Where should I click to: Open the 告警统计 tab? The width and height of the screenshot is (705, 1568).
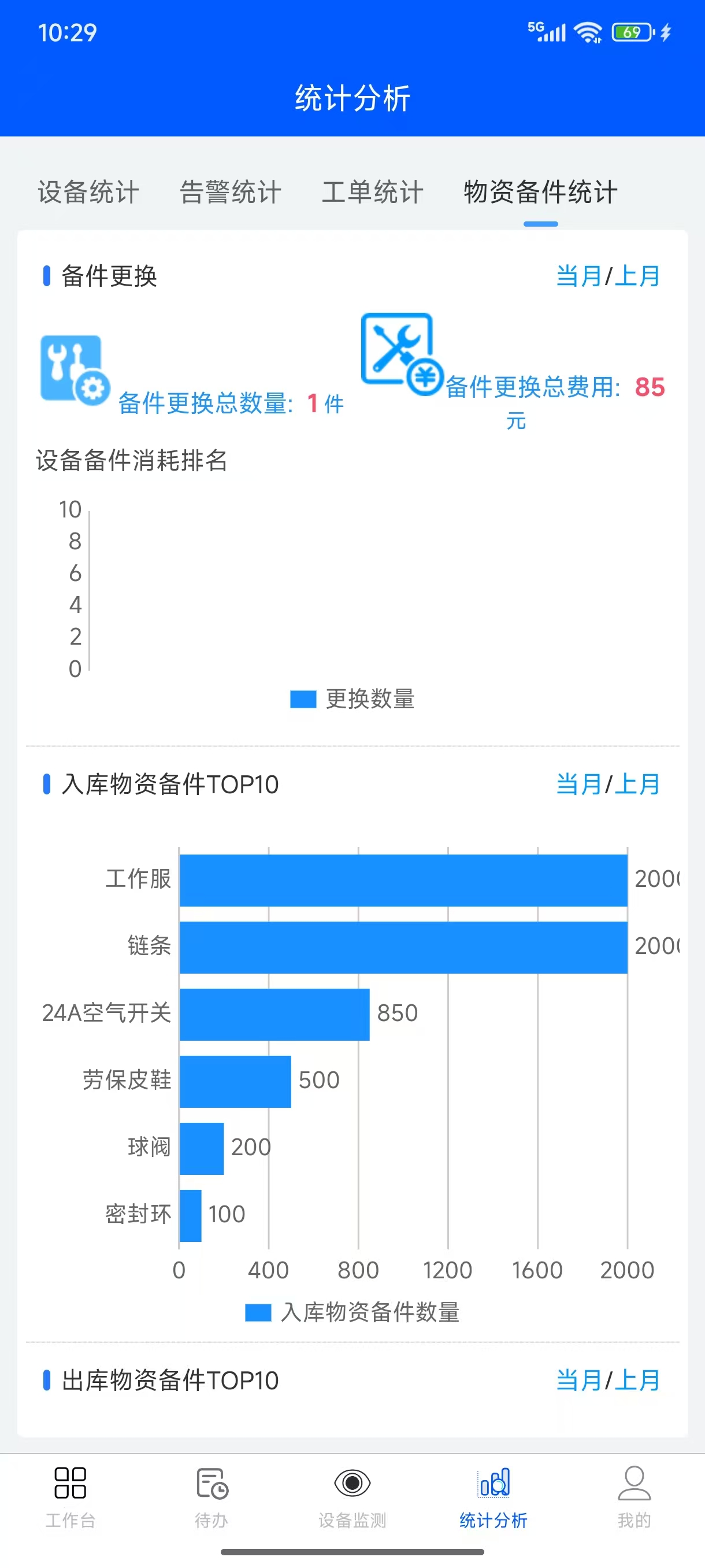[231, 193]
